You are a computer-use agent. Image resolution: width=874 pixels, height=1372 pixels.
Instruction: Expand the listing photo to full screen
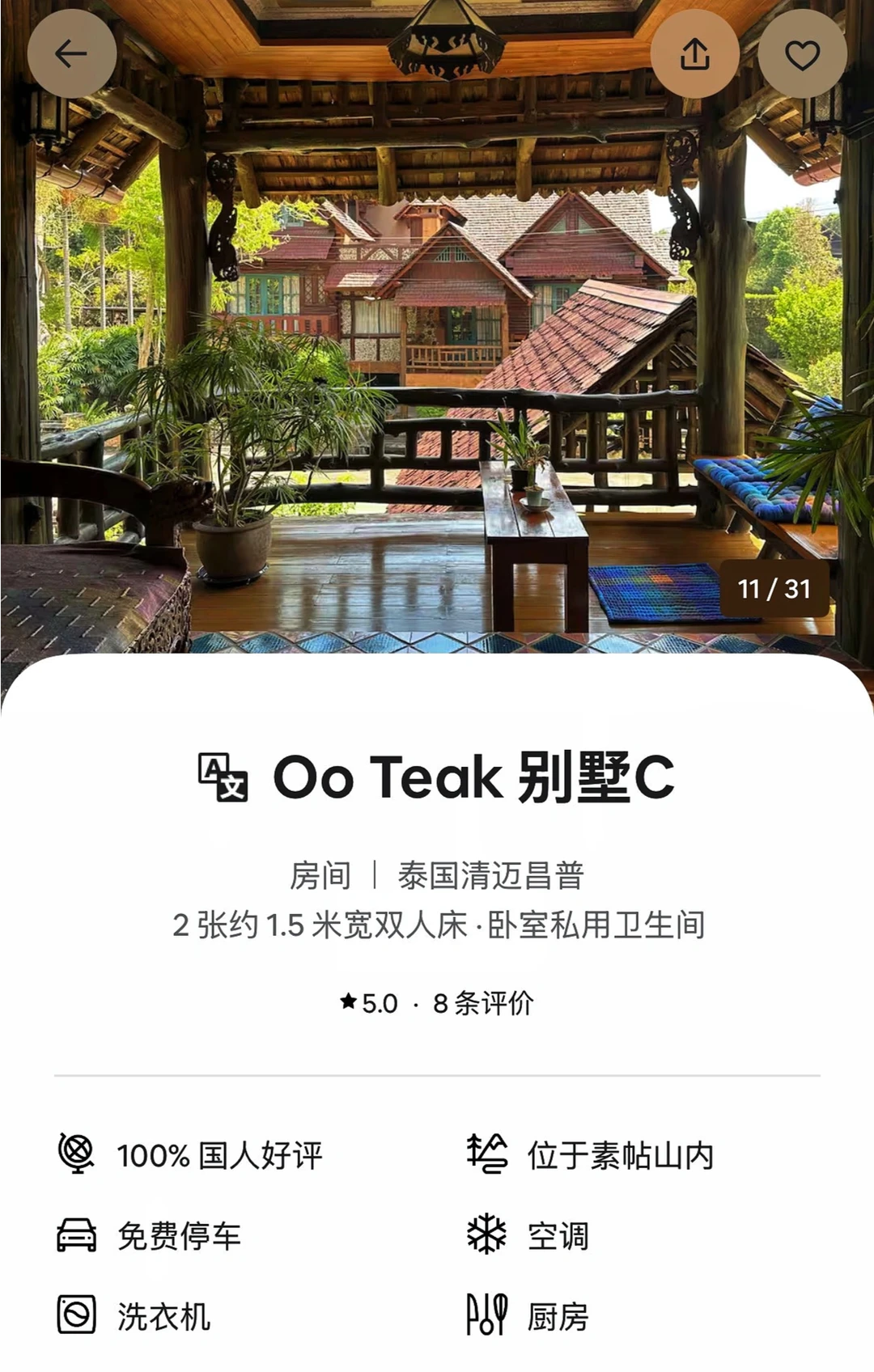[x=437, y=324]
